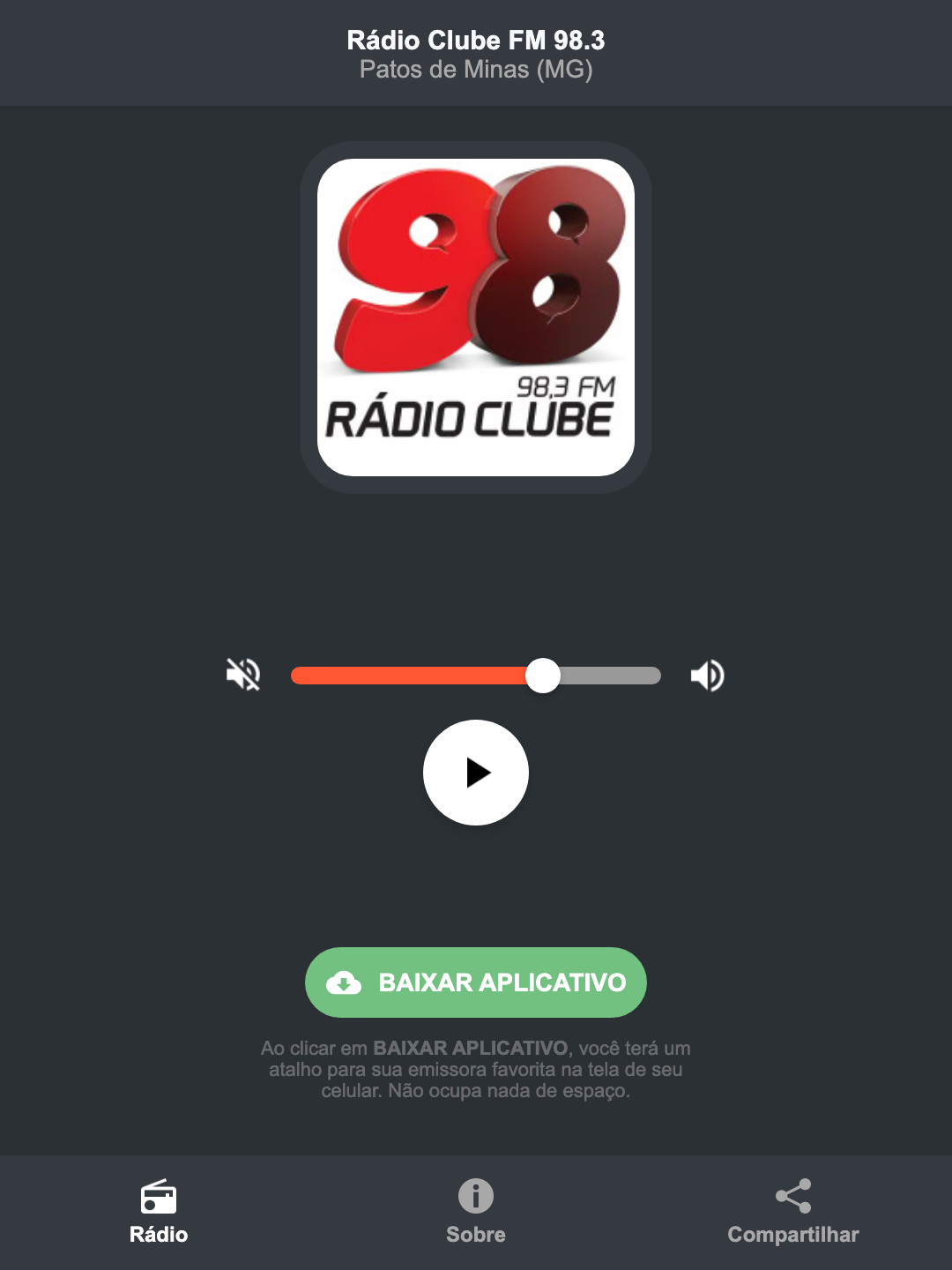Click the station title Rádio Clube FM 98.3

[475, 40]
